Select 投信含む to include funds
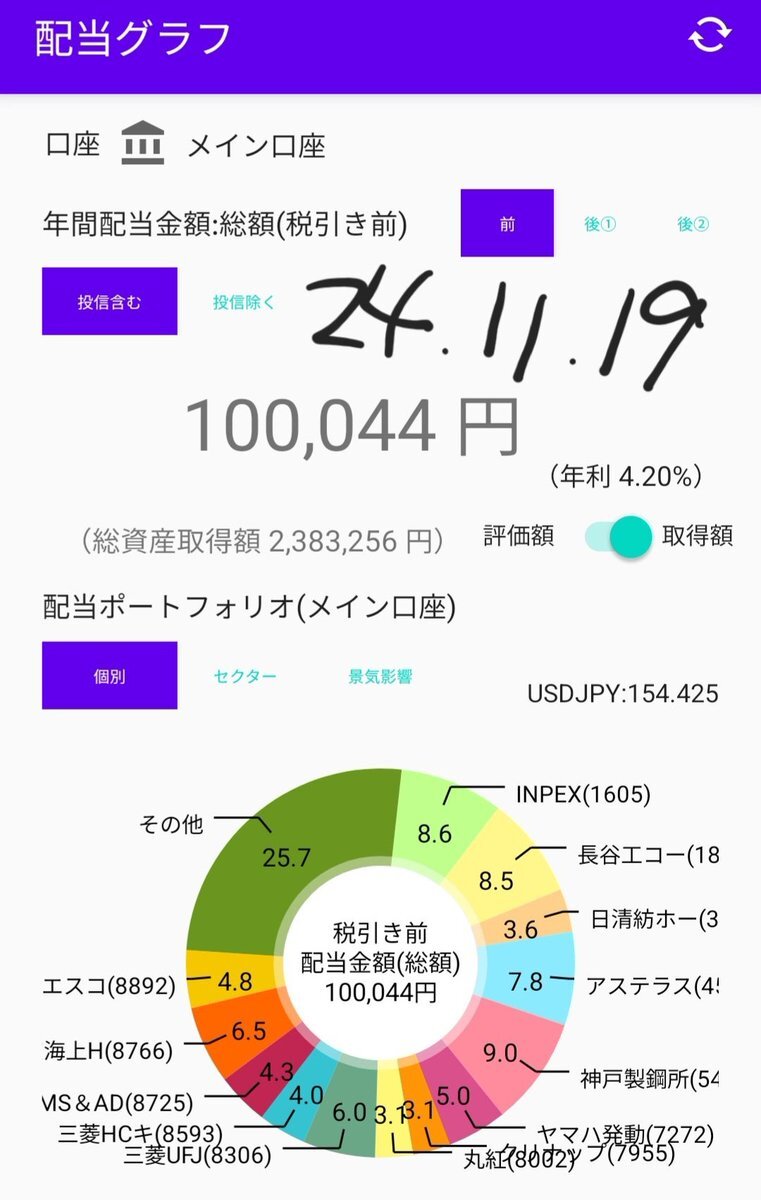Image resolution: width=761 pixels, height=1200 pixels. click(x=110, y=301)
